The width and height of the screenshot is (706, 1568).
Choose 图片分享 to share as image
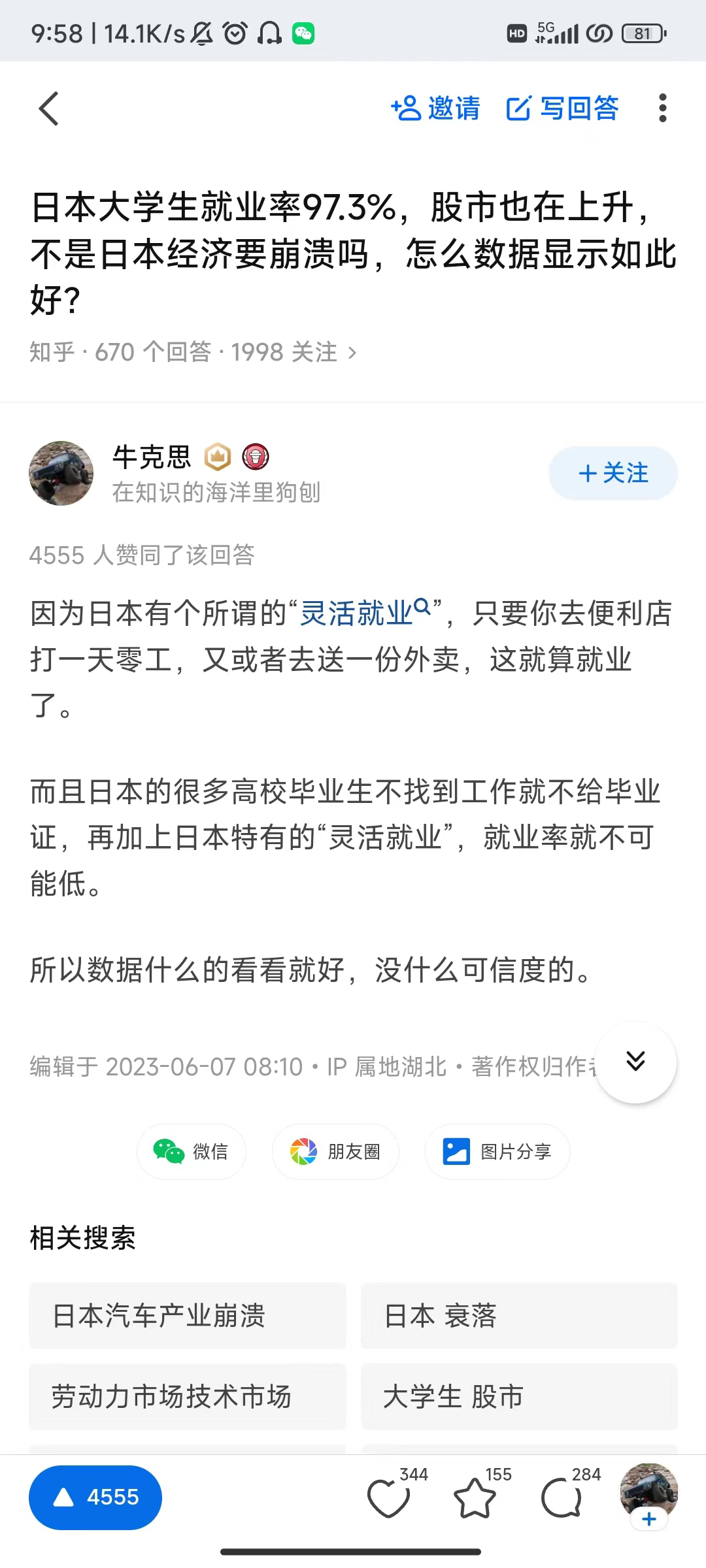pyautogui.click(x=497, y=1151)
